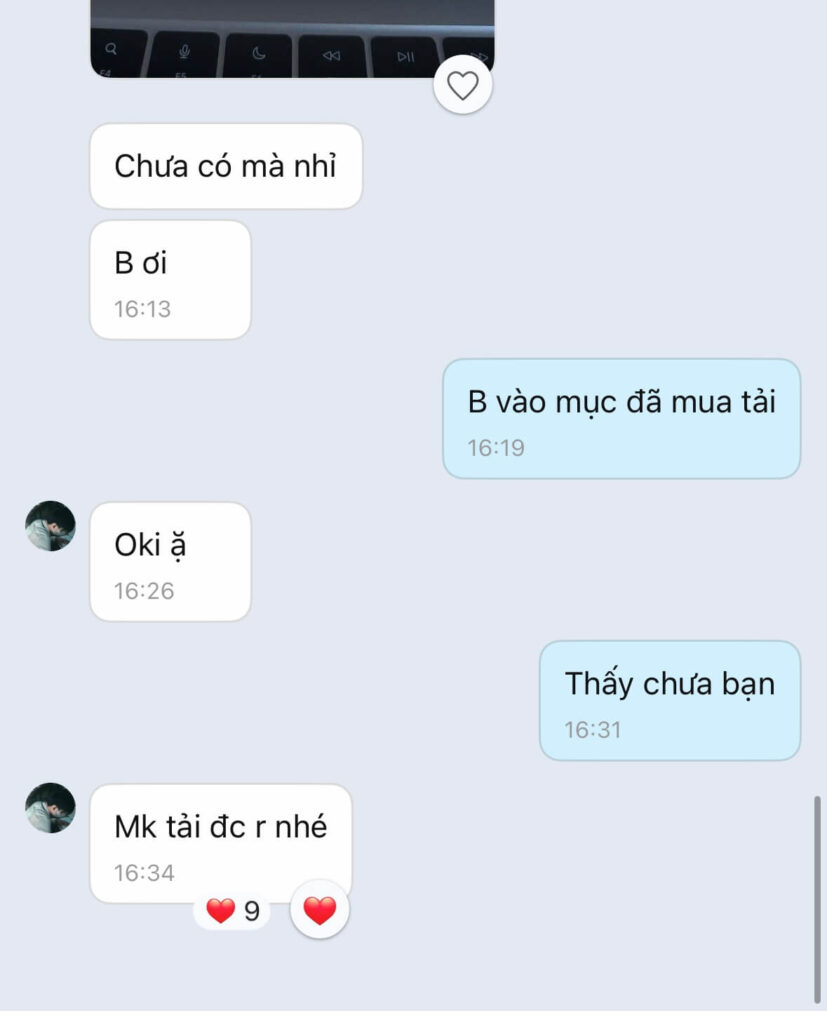Open sender avatar beside "Oki ạ"

[50, 526]
